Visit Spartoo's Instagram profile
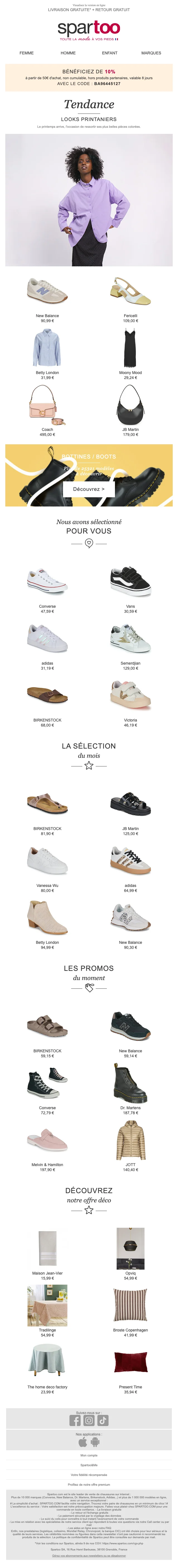Image resolution: width=178 pixels, height=1568 pixels. (89, 1421)
